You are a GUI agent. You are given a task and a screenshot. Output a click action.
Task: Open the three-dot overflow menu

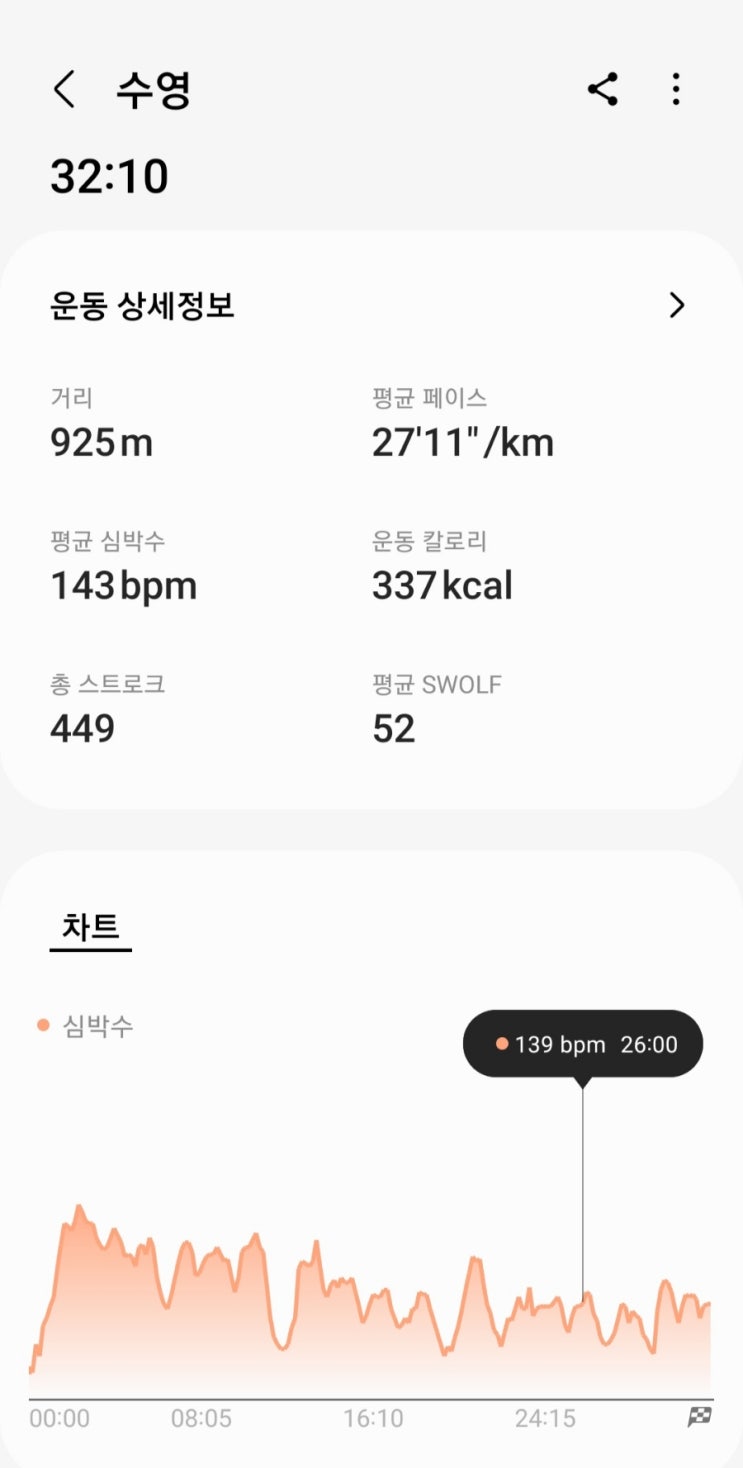click(676, 90)
